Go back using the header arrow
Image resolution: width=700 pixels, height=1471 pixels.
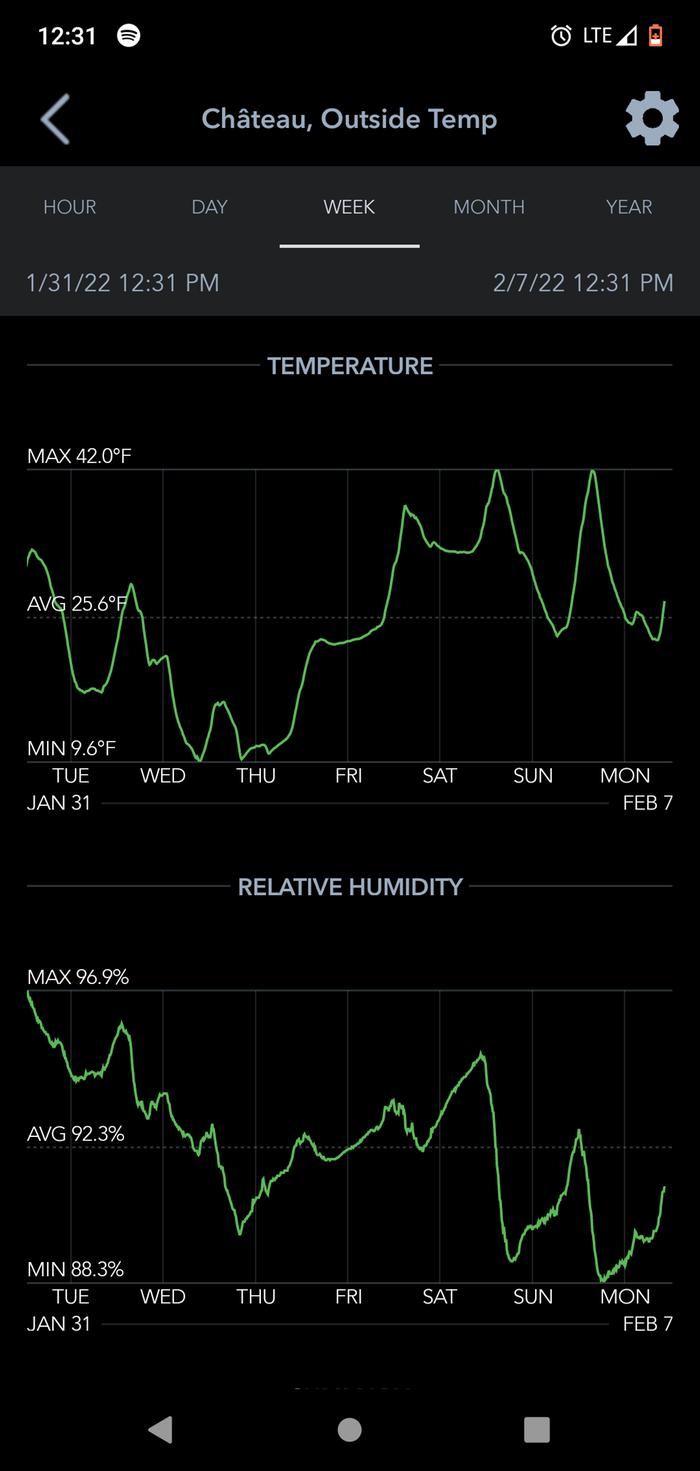pyautogui.click(x=55, y=119)
